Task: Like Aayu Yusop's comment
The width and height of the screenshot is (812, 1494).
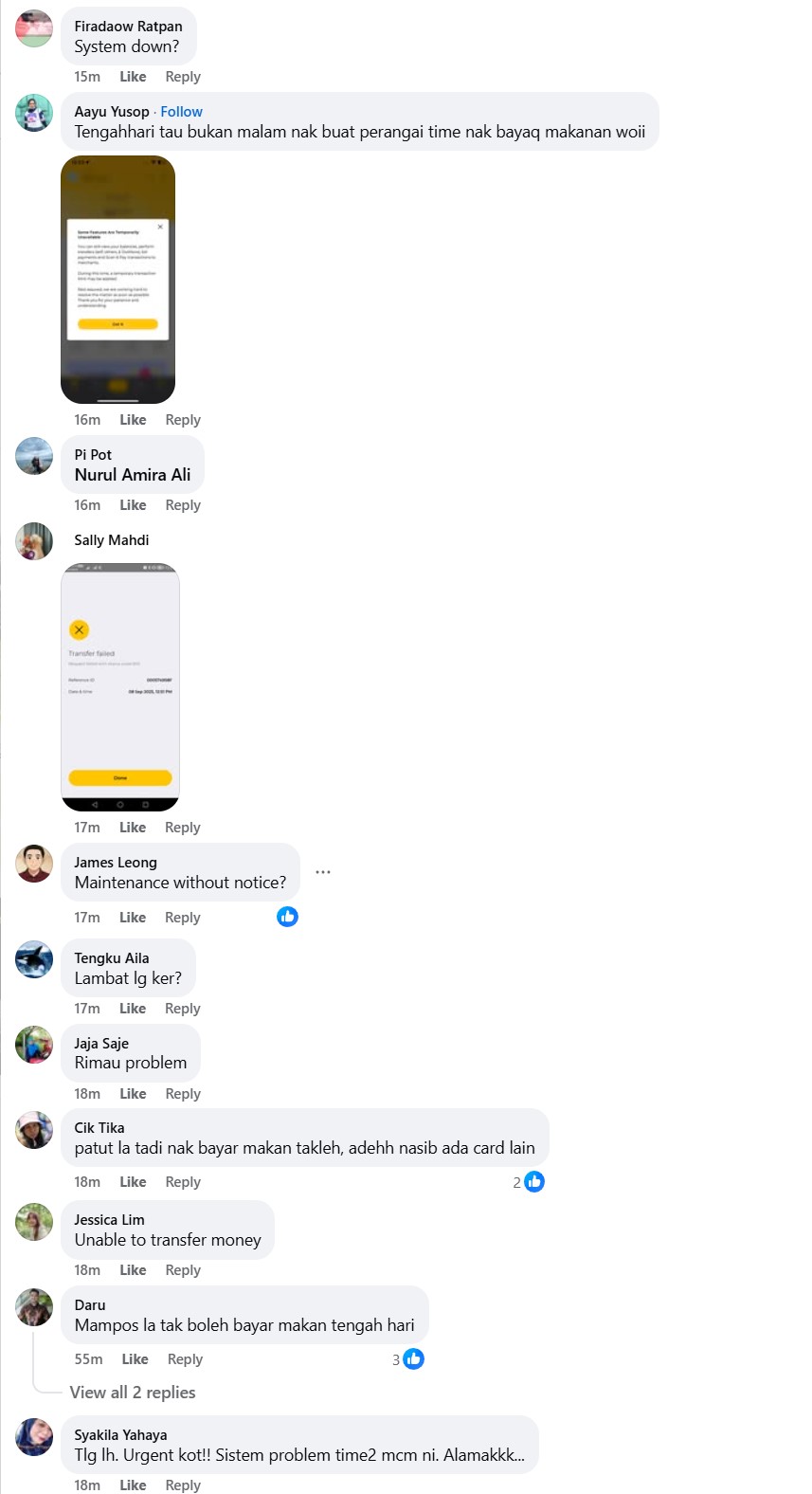Action: (x=133, y=420)
